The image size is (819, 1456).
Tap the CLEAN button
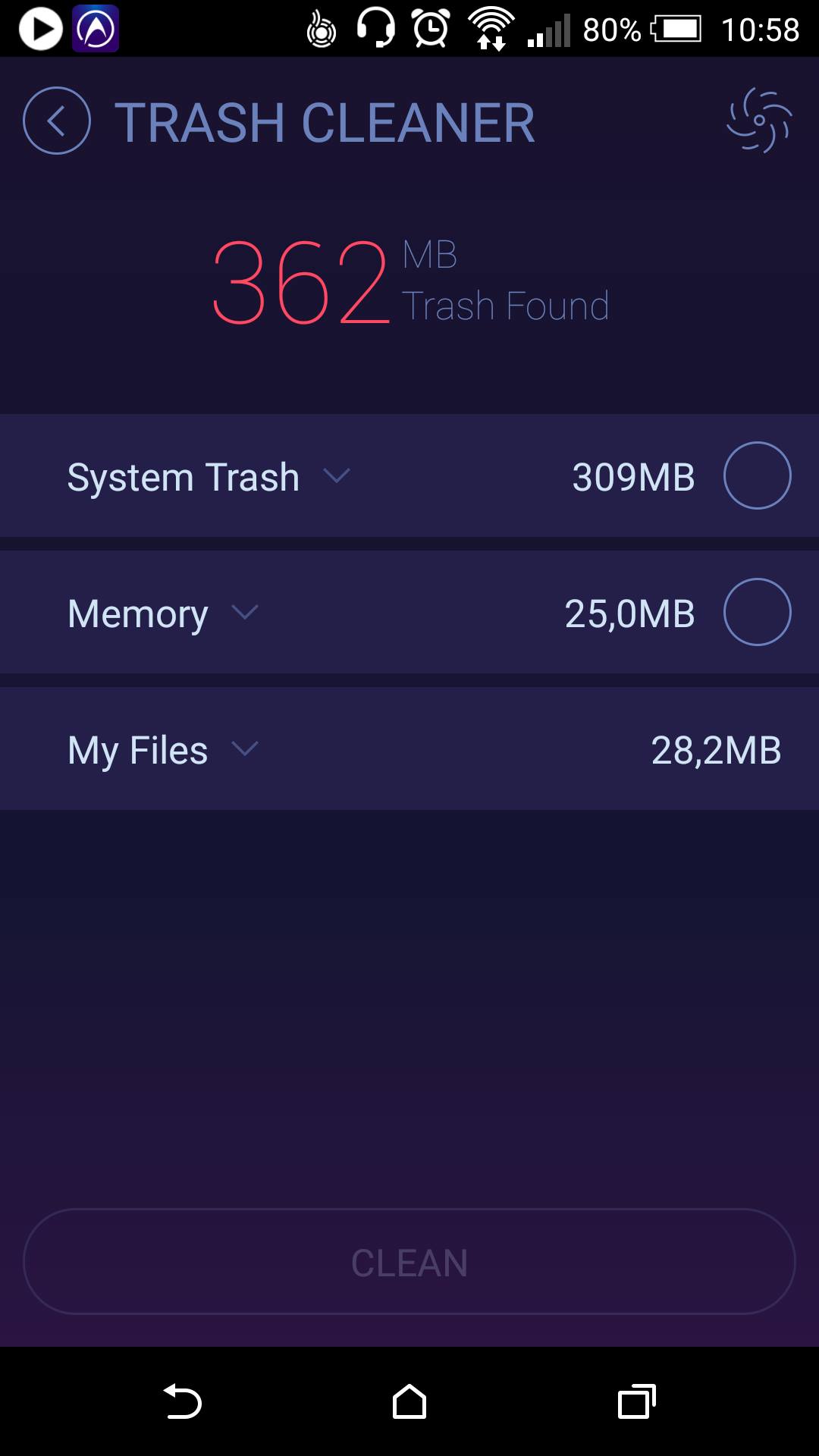coord(409,1262)
